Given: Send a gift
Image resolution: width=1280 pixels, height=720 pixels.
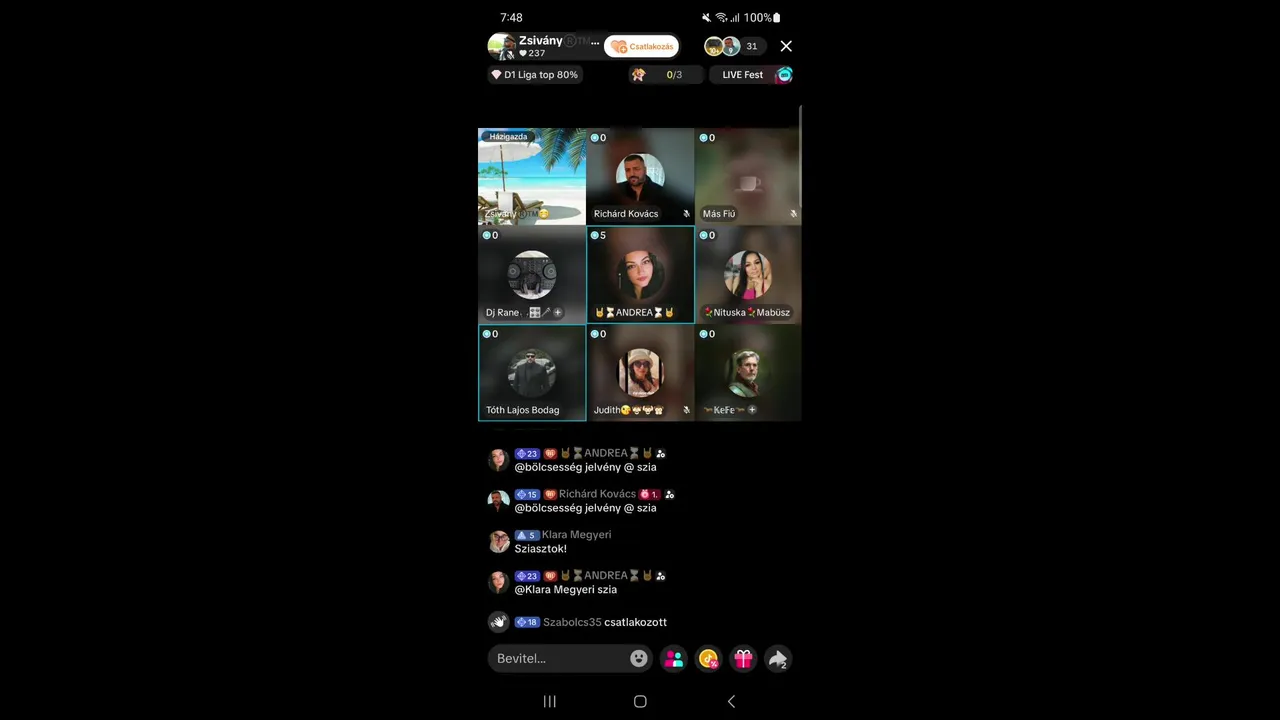Looking at the screenshot, I should 743,658.
